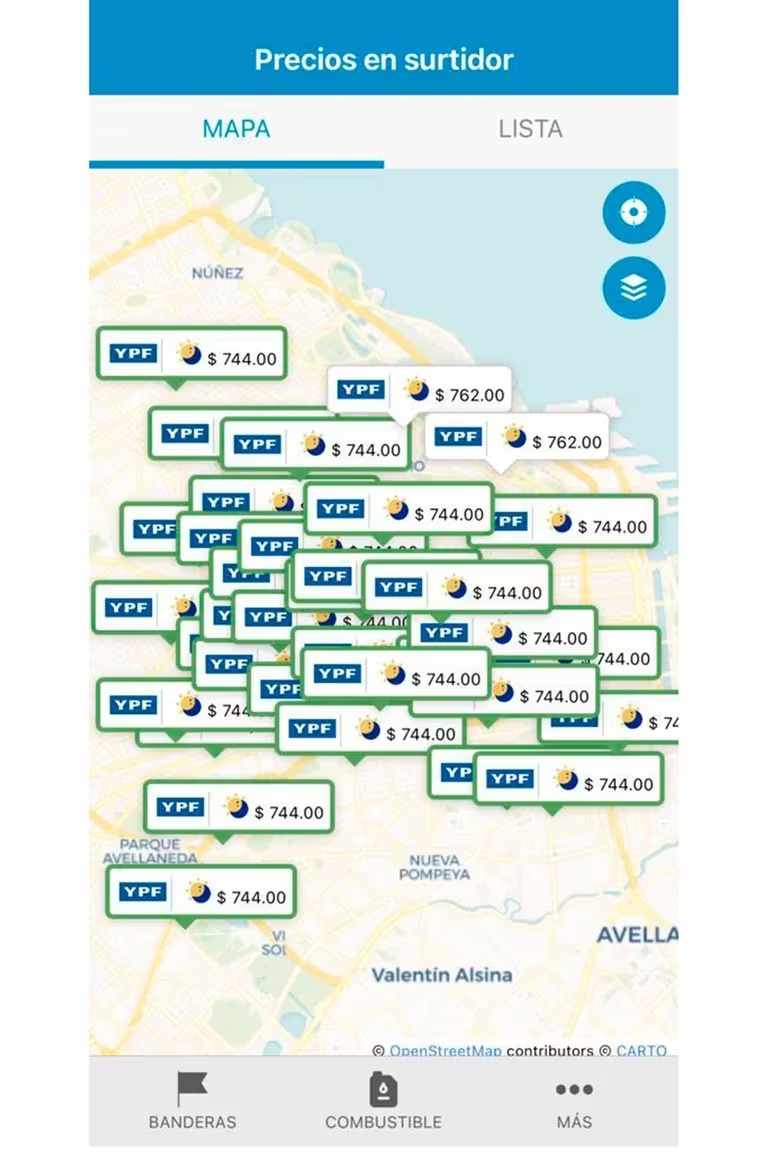Viewport: 768px width, 1152px height.
Task: Center the map on my location
Action: [x=633, y=212]
